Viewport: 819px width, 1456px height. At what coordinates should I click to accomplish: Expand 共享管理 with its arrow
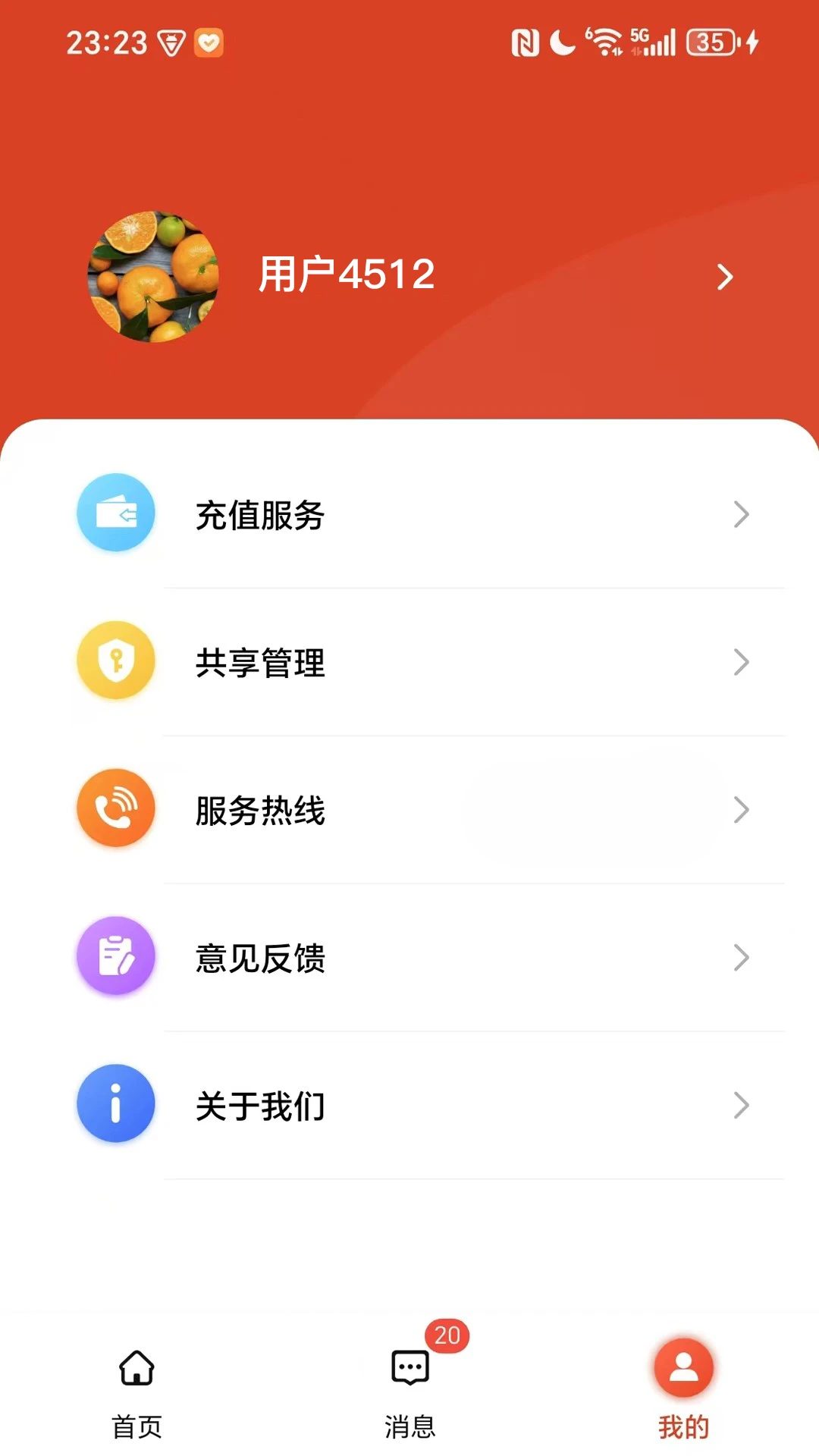point(742,663)
